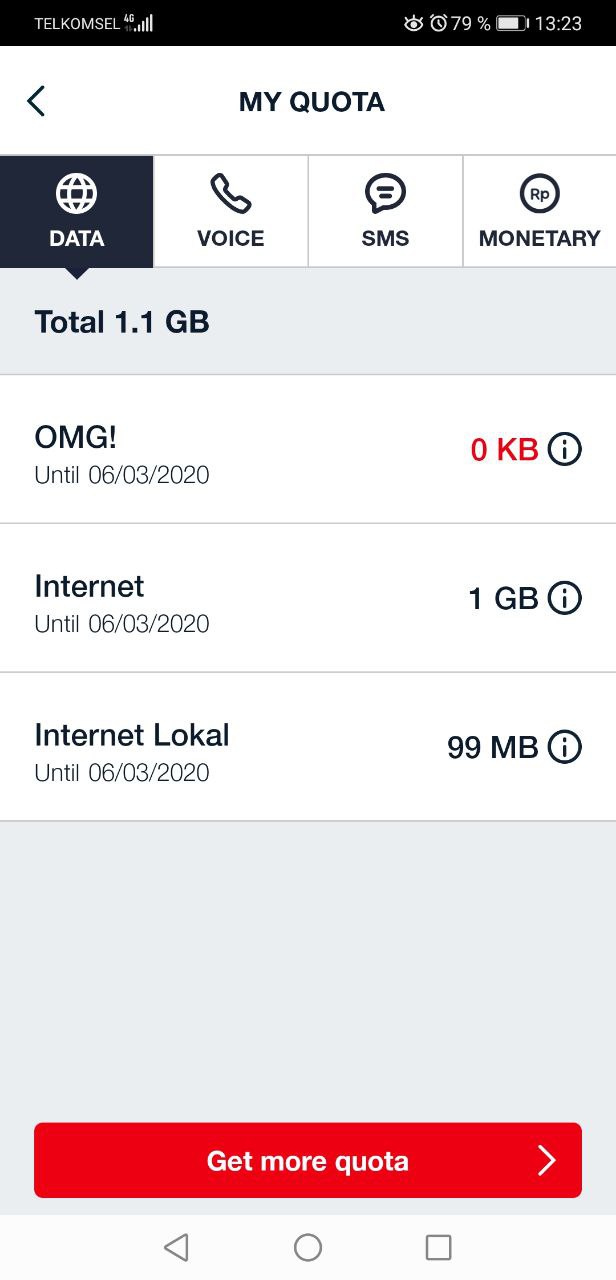616x1280 pixels.
Task: Go back using the top-left arrow
Action: coord(36,101)
